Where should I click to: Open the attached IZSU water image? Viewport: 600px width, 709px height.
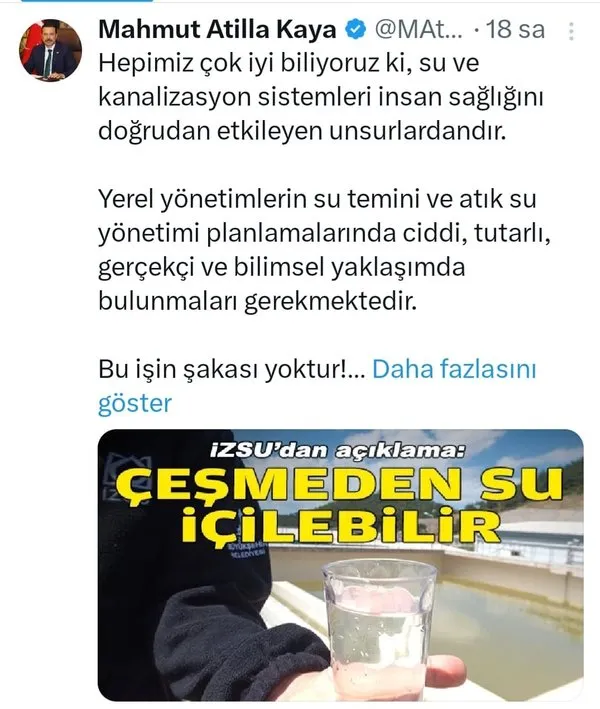[340, 565]
